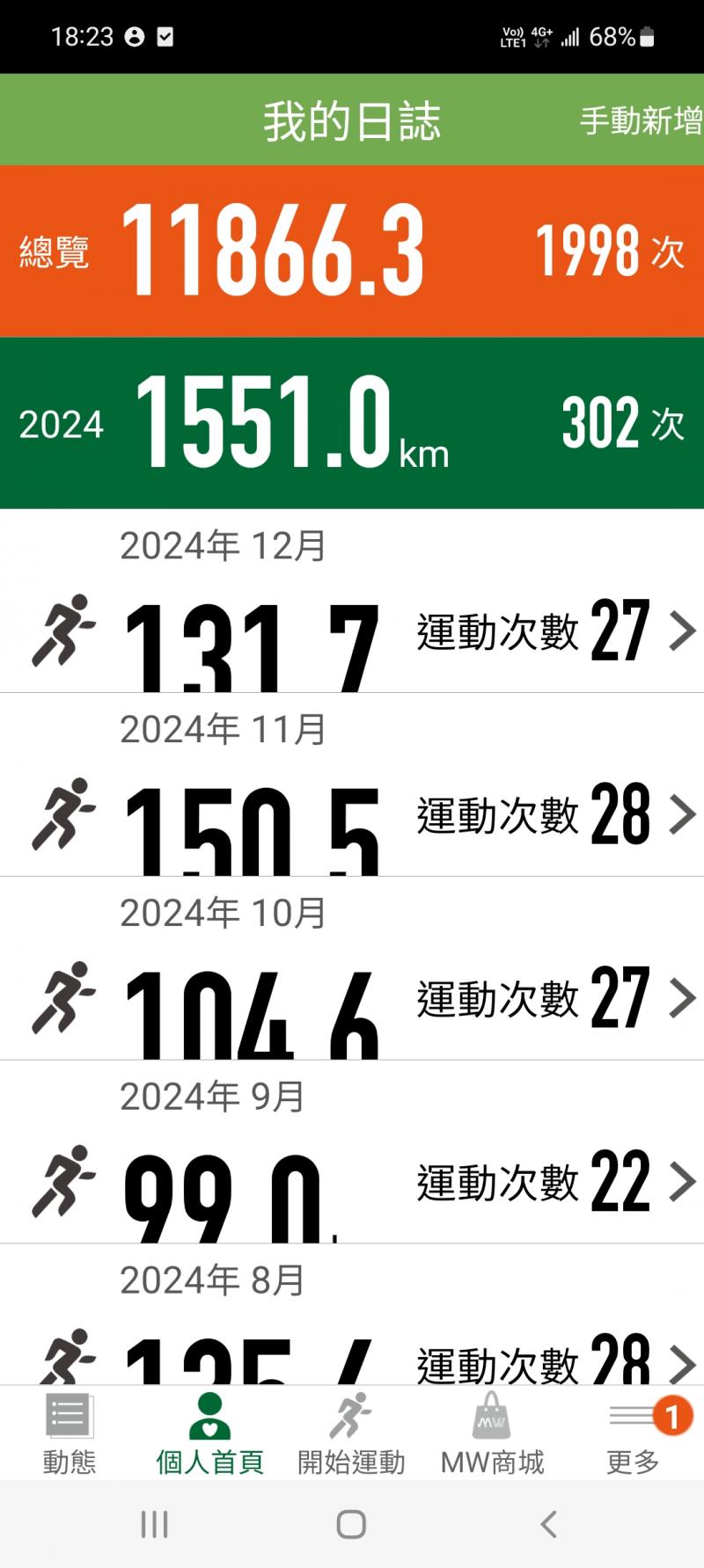Return to the system home screen
This screenshot has height=1568, width=704.
[x=351, y=1524]
